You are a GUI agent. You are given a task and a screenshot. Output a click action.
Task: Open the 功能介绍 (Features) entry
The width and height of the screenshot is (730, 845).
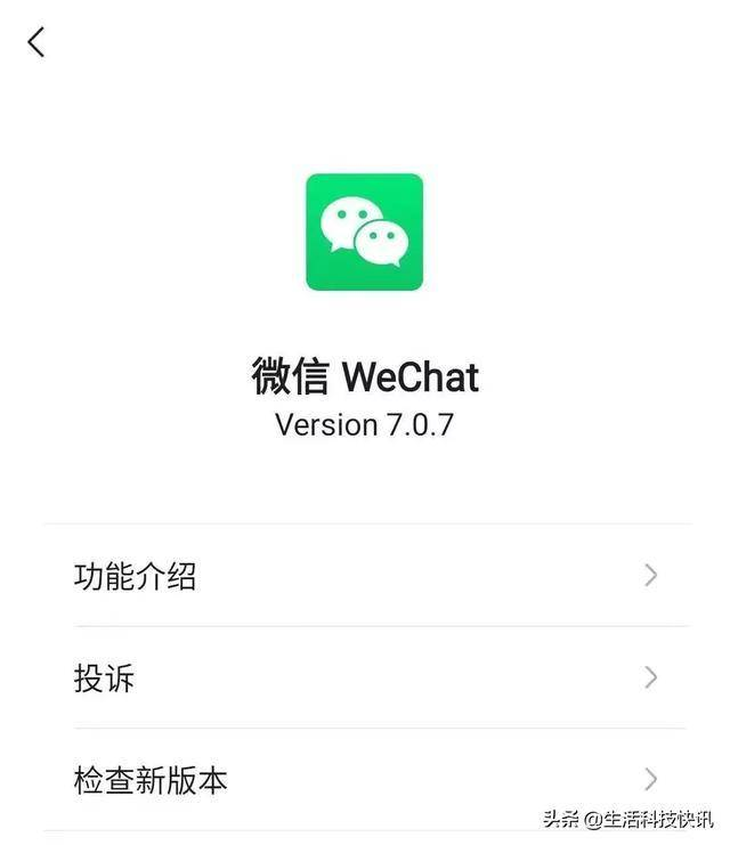(136, 576)
